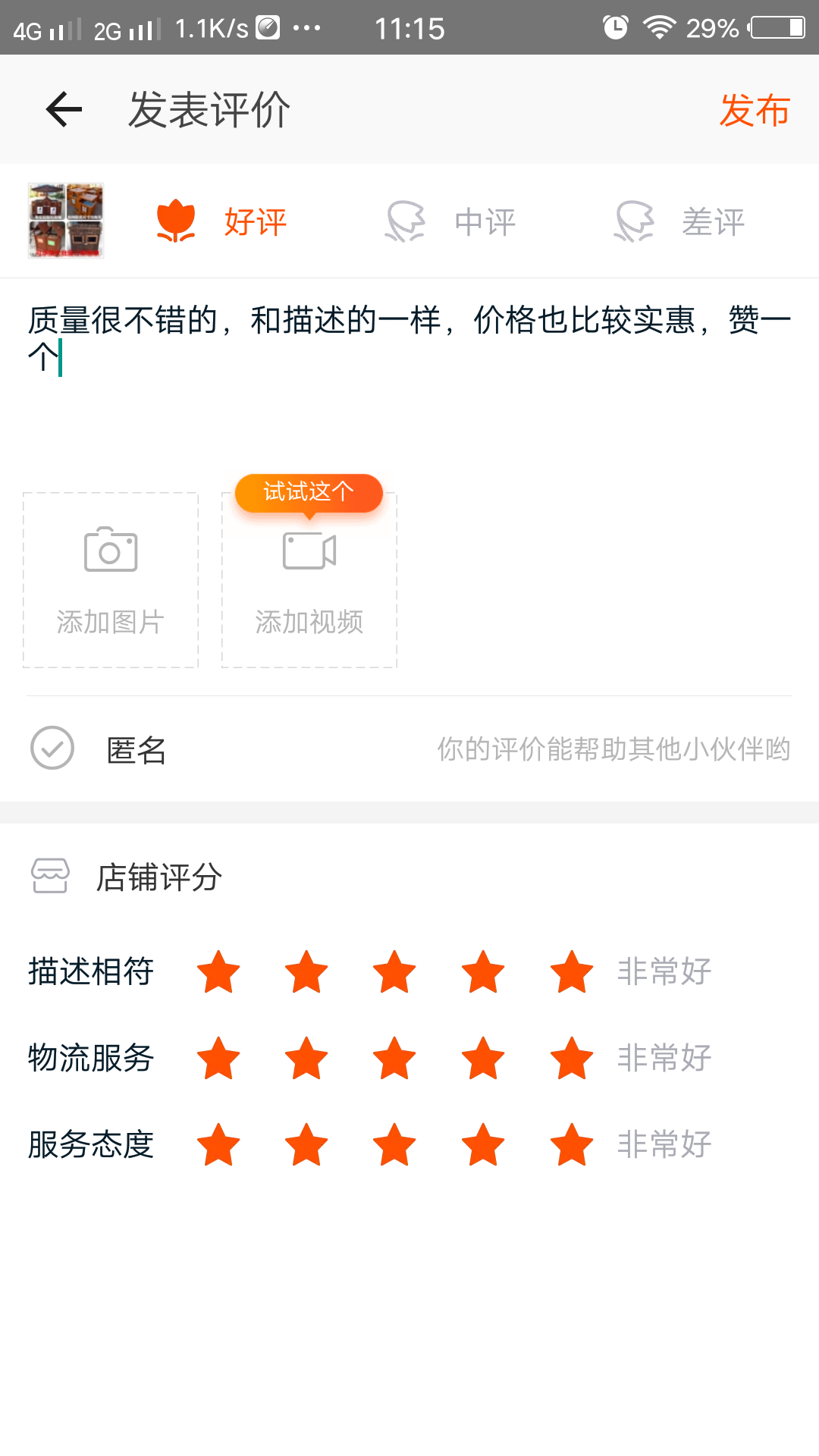Select 好评 rating option

click(x=221, y=221)
